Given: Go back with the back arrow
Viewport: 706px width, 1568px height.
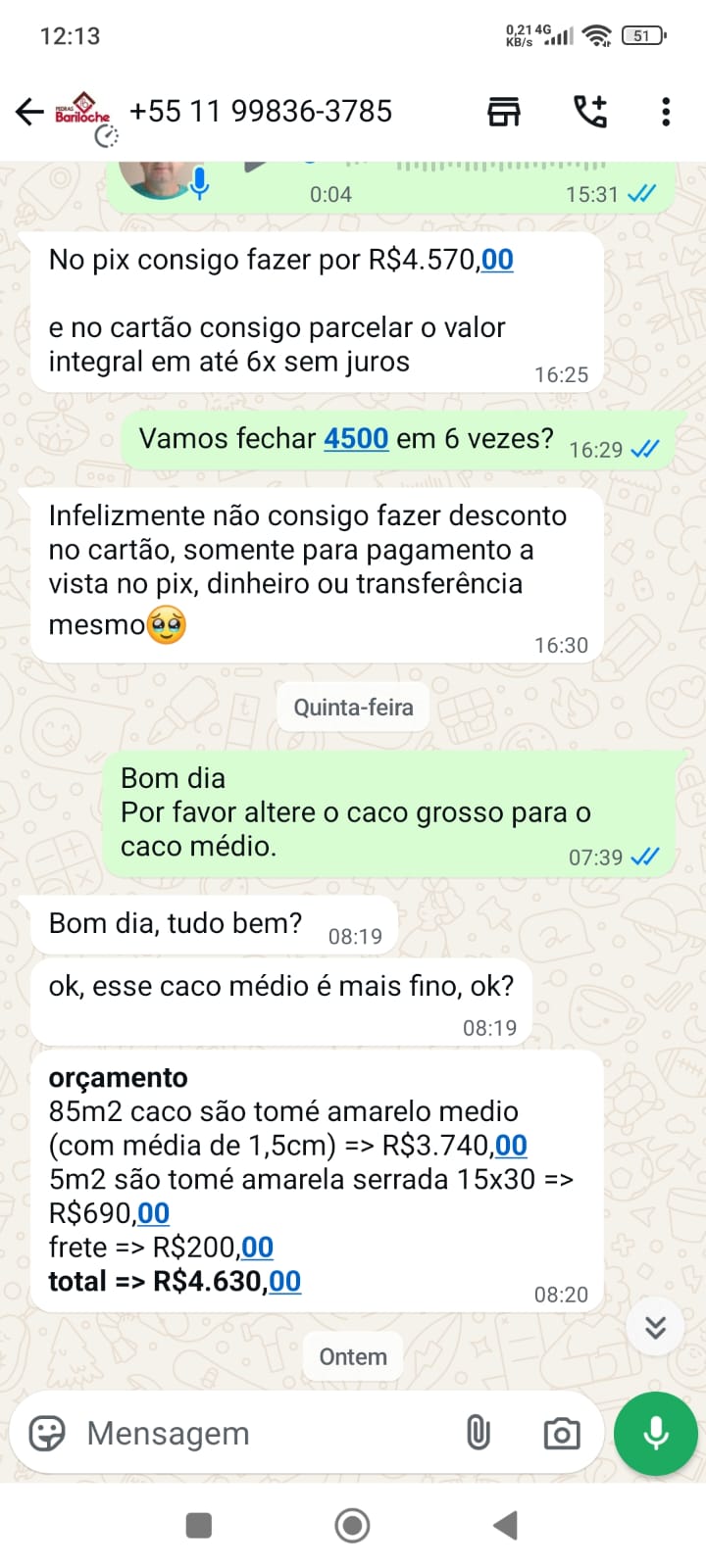Looking at the screenshot, I should coord(28,112).
